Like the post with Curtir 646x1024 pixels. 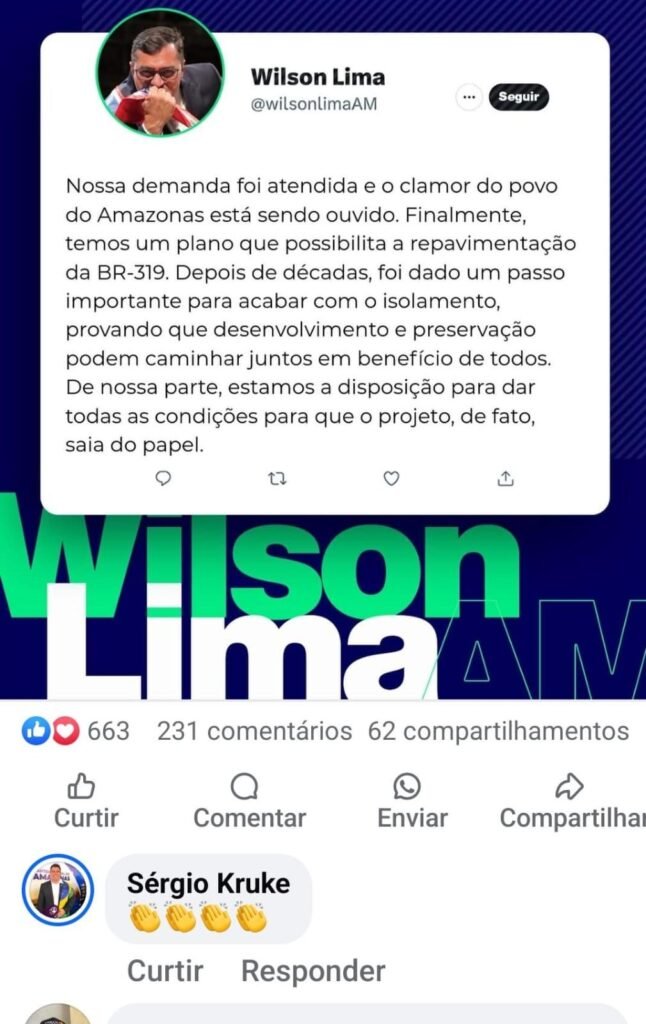tap(86, 801)
